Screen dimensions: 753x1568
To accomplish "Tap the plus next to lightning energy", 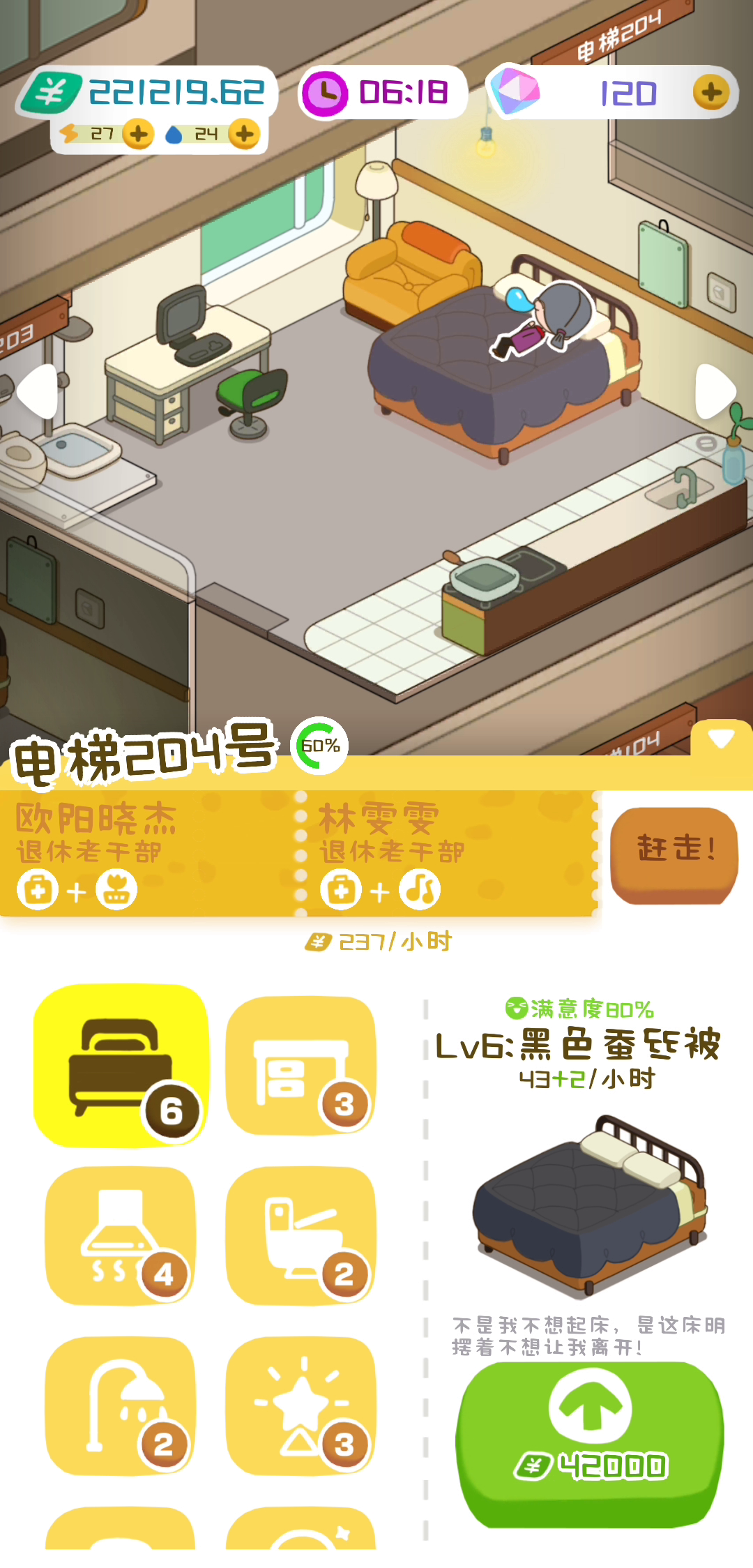I will [138, 134].
